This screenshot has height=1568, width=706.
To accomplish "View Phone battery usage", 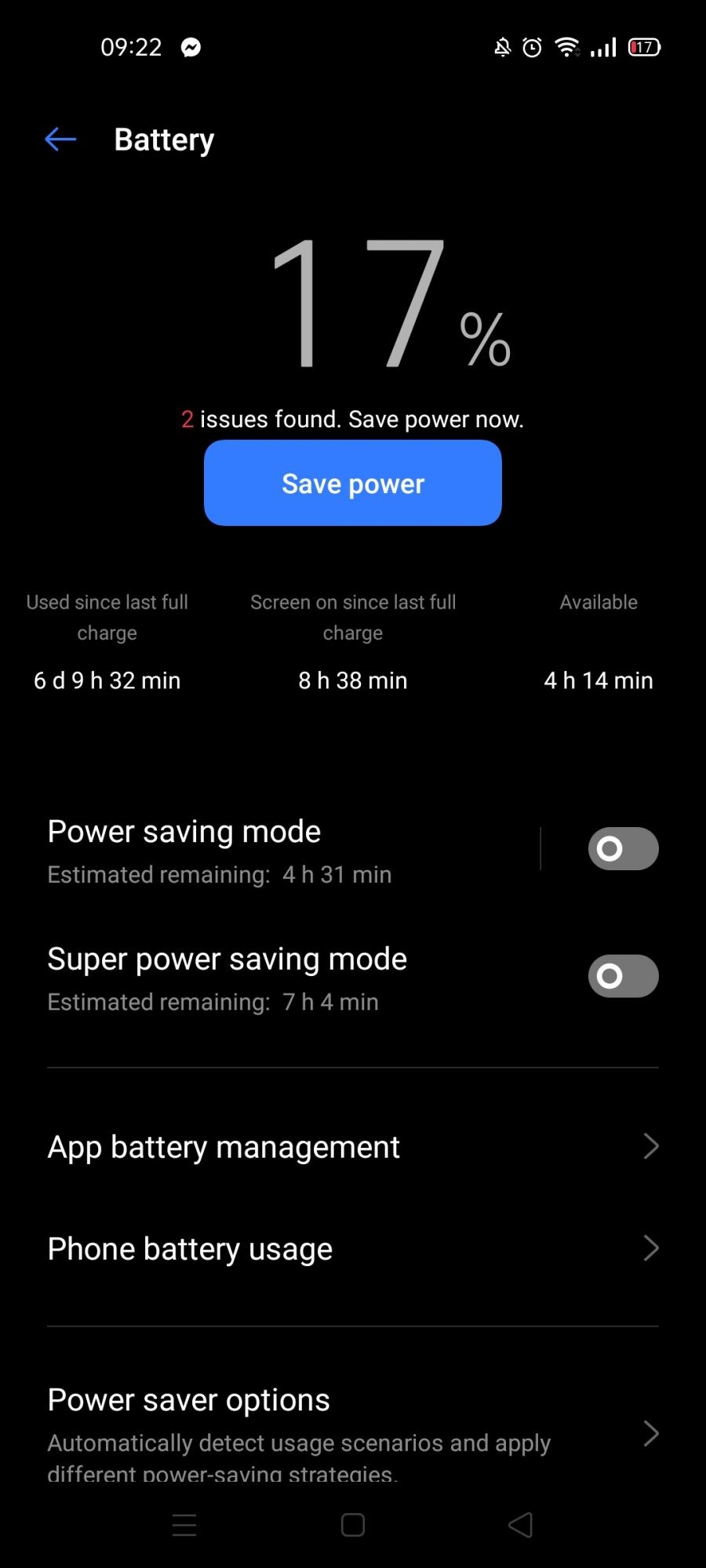I will (353, 1249).
